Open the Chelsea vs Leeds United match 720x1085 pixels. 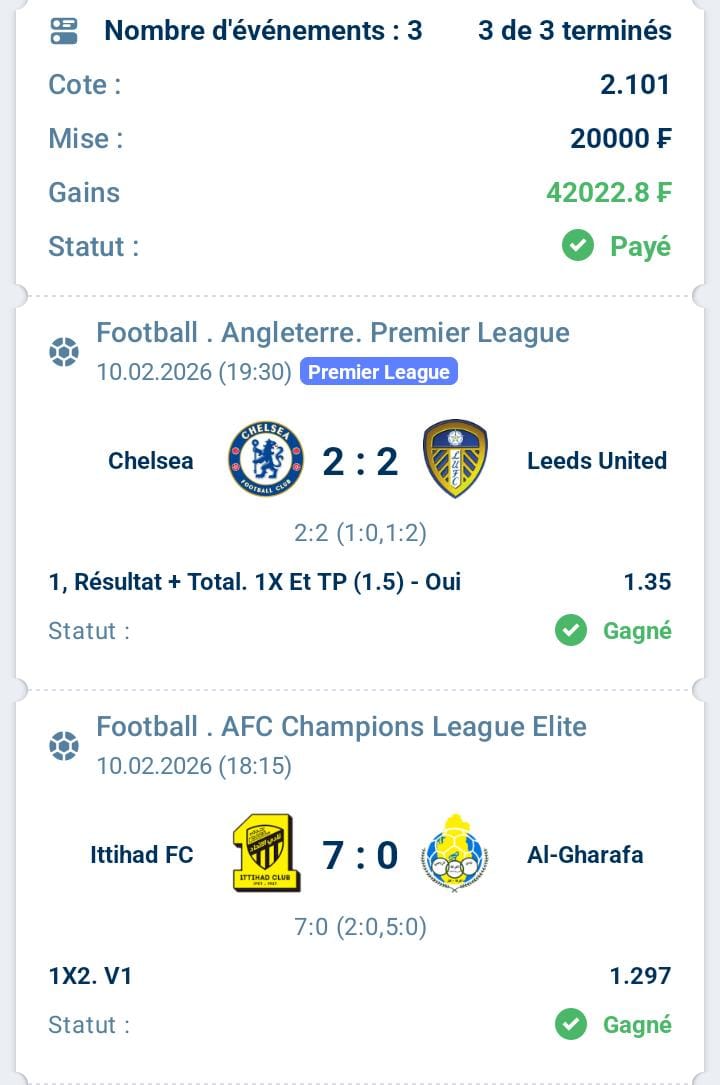point(360,461)
